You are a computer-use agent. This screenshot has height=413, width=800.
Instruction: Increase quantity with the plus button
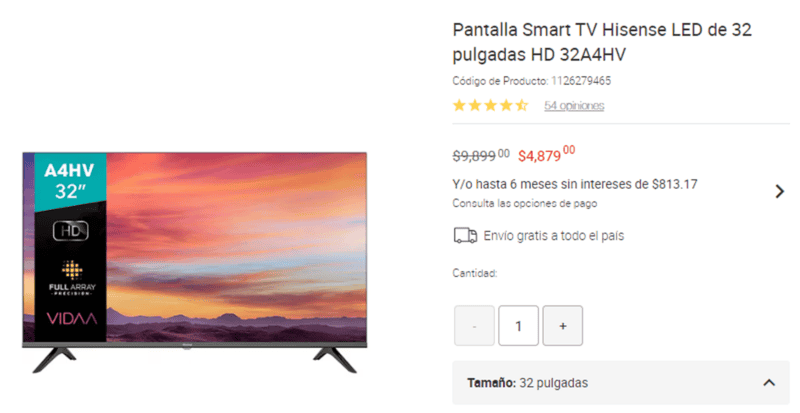pos(563,326)
